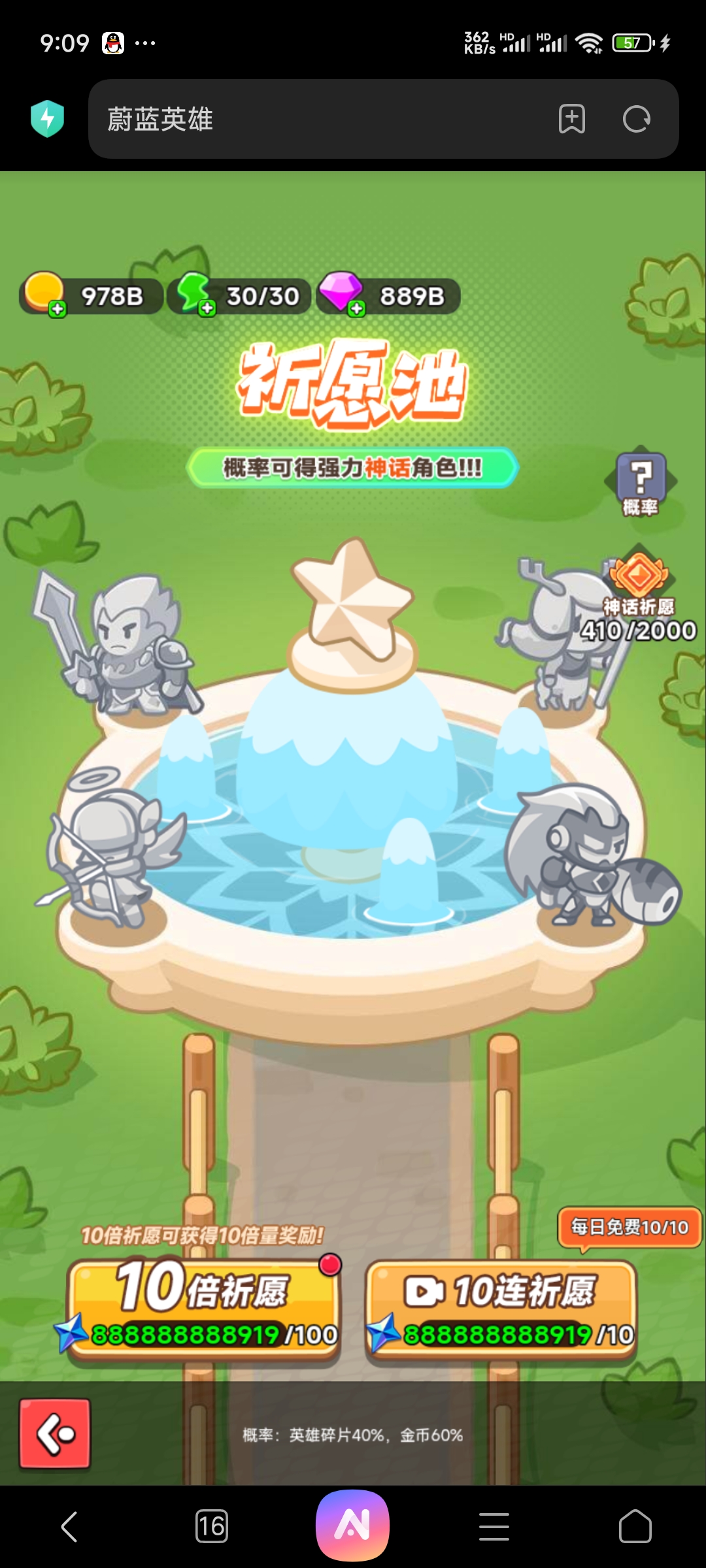Open the browser AI assistant button

click(x=353, y=1526)
